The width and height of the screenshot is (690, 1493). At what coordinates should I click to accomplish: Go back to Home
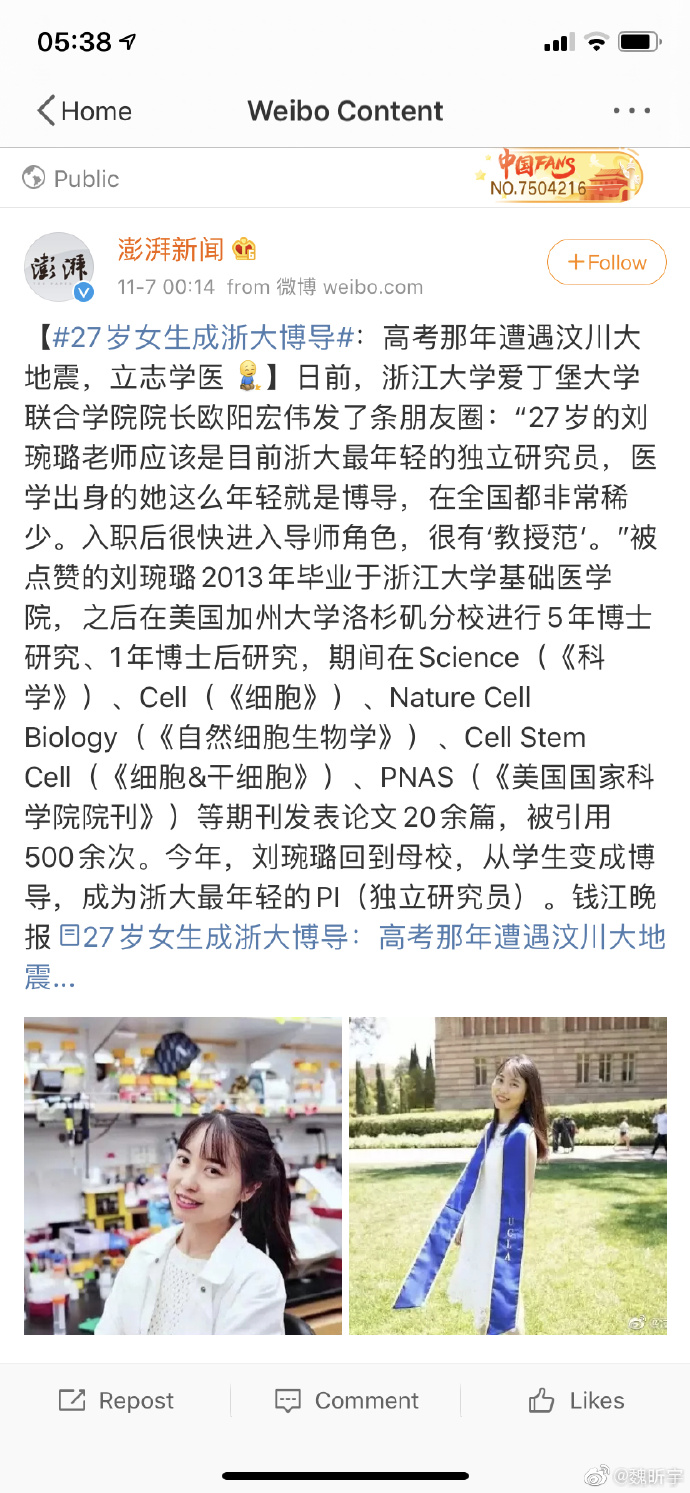point(84,111)
